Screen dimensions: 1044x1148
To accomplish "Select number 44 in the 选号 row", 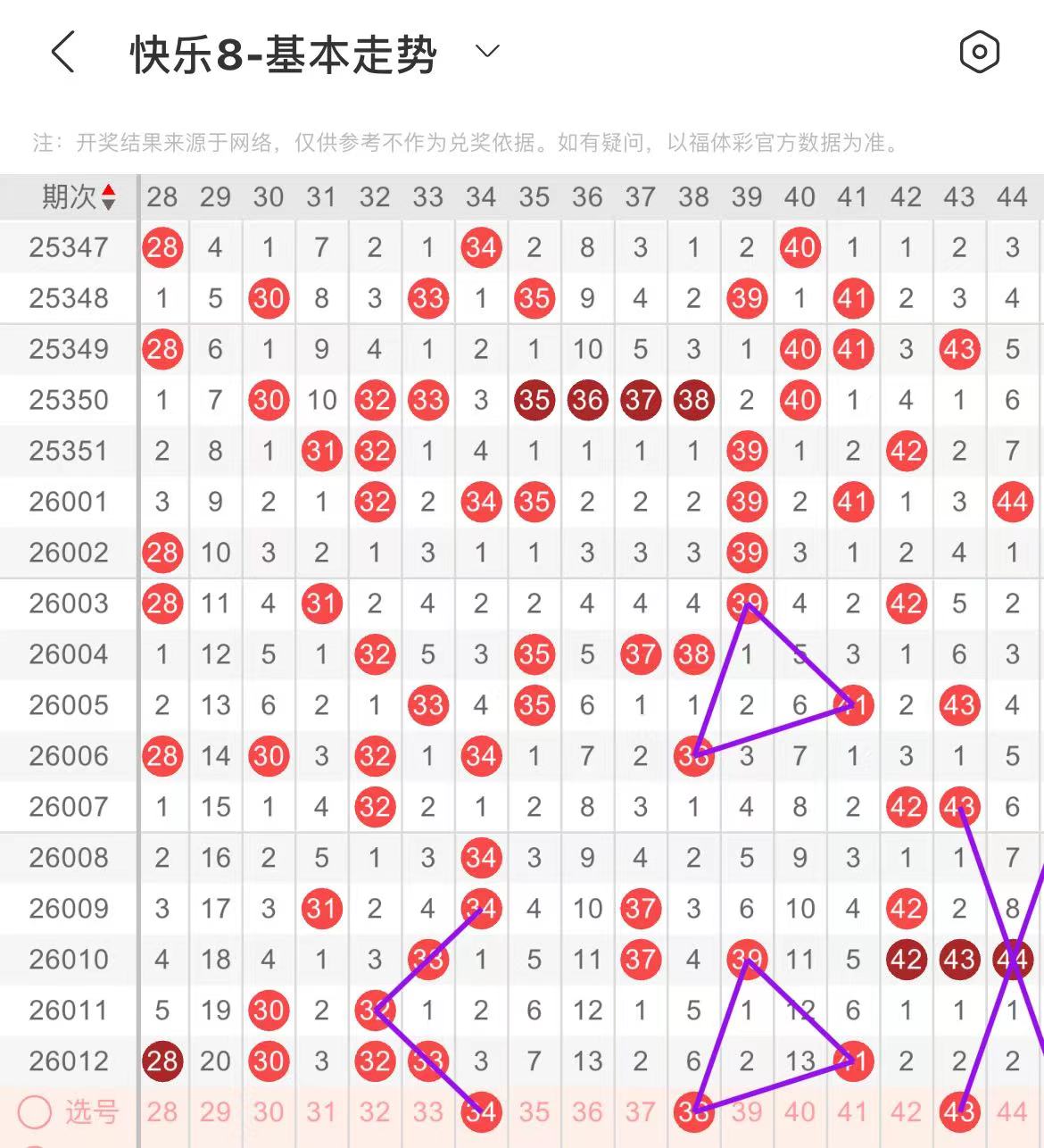I will click(1012, 1112).
